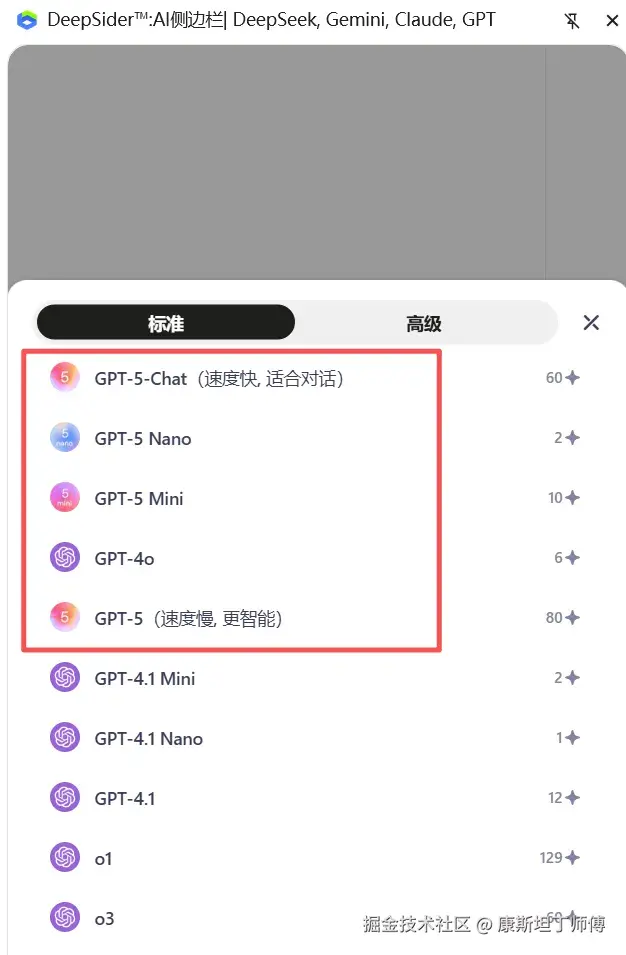Screen dimensions: 626x955
Task: Select the GPT-4o model
Action: (125, 558)
